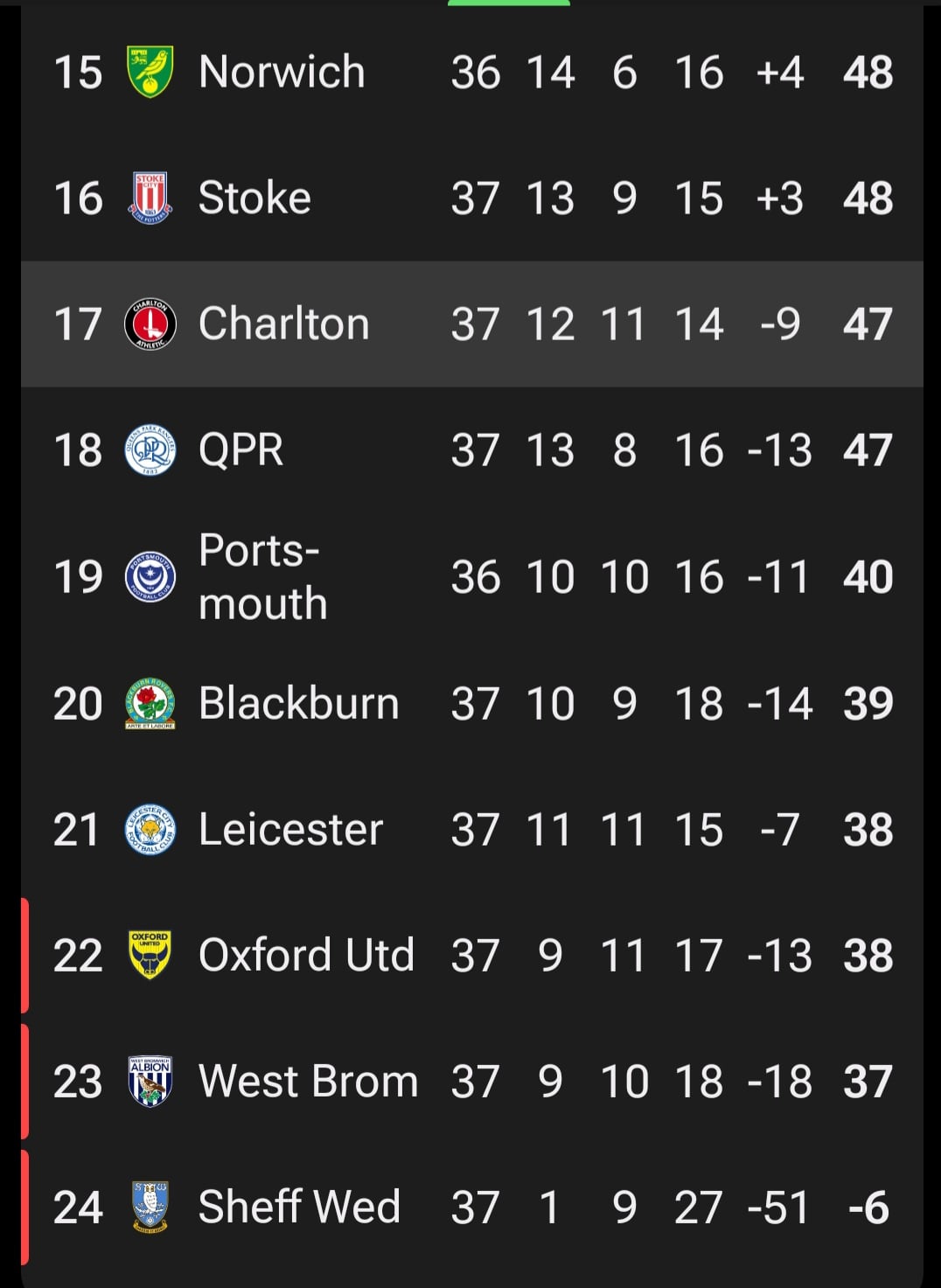
Task: View QPR team details
Action: point(240,450)
